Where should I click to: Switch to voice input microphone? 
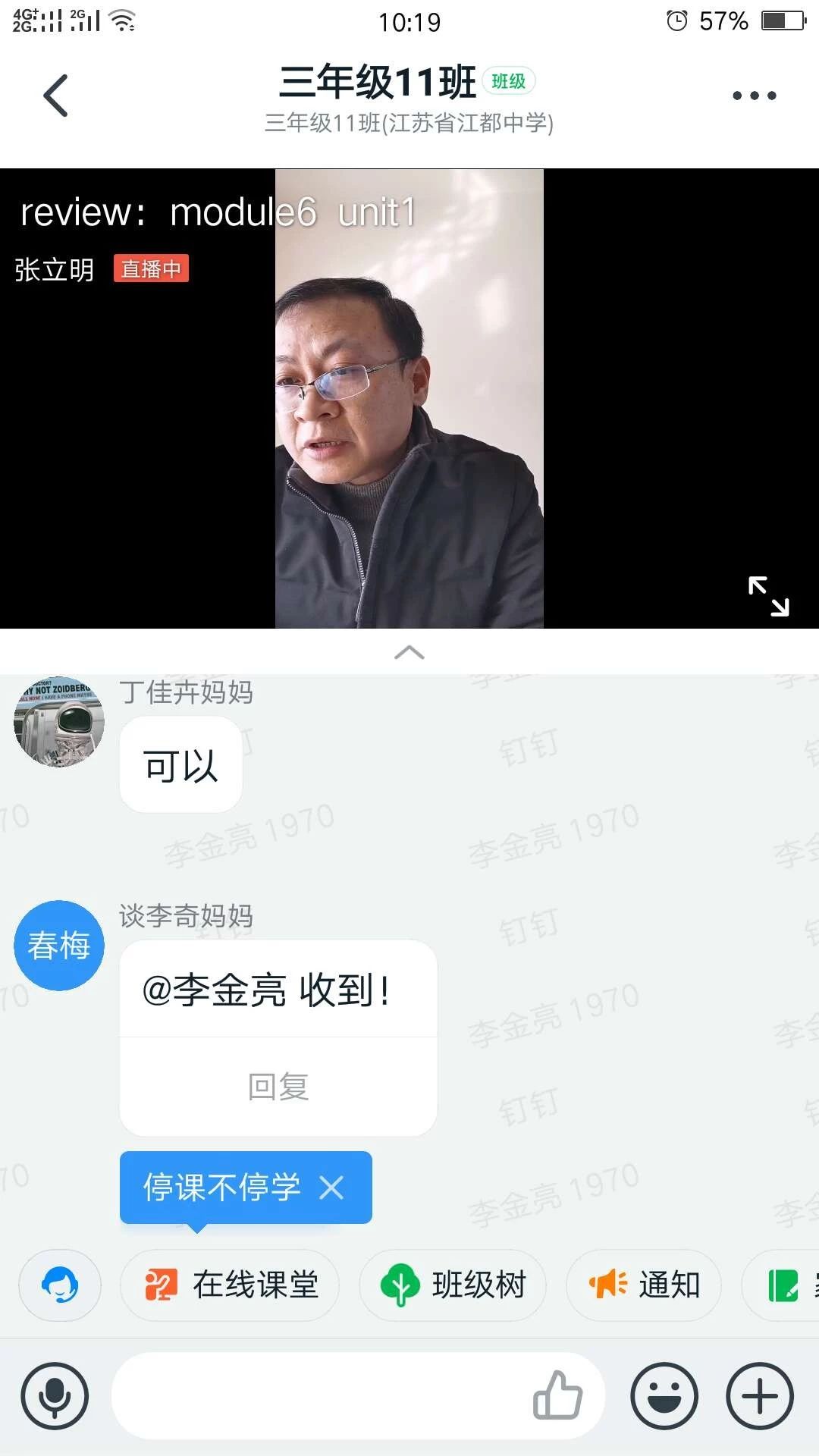[55, 1396]
